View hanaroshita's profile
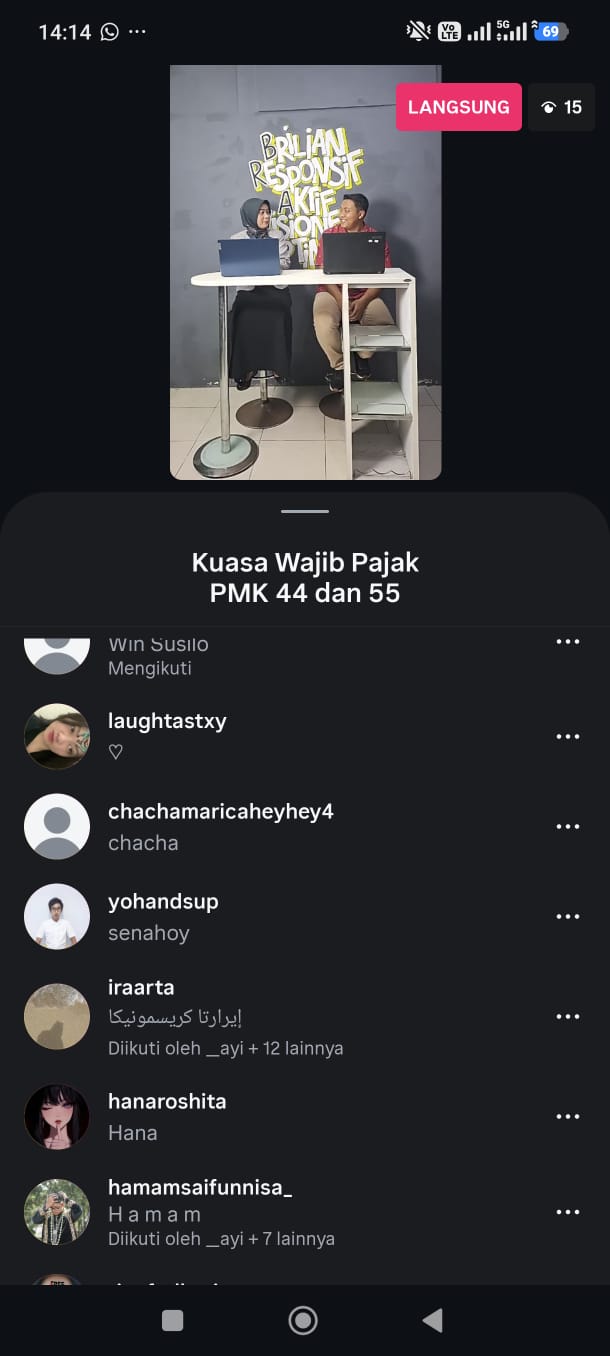This screenshot has width=610, height=1356. pos(57,1117)
